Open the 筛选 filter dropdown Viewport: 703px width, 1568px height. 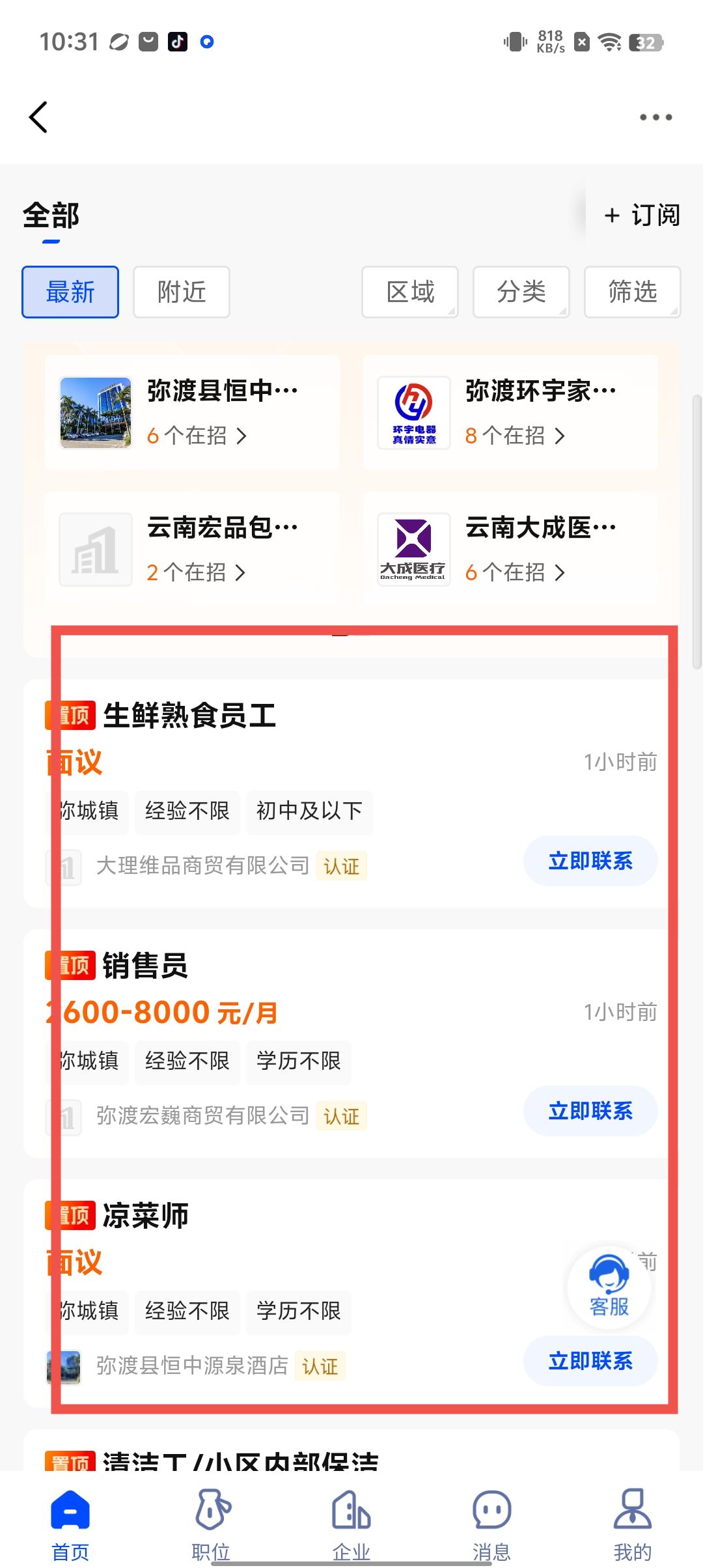tap(633, 292)
